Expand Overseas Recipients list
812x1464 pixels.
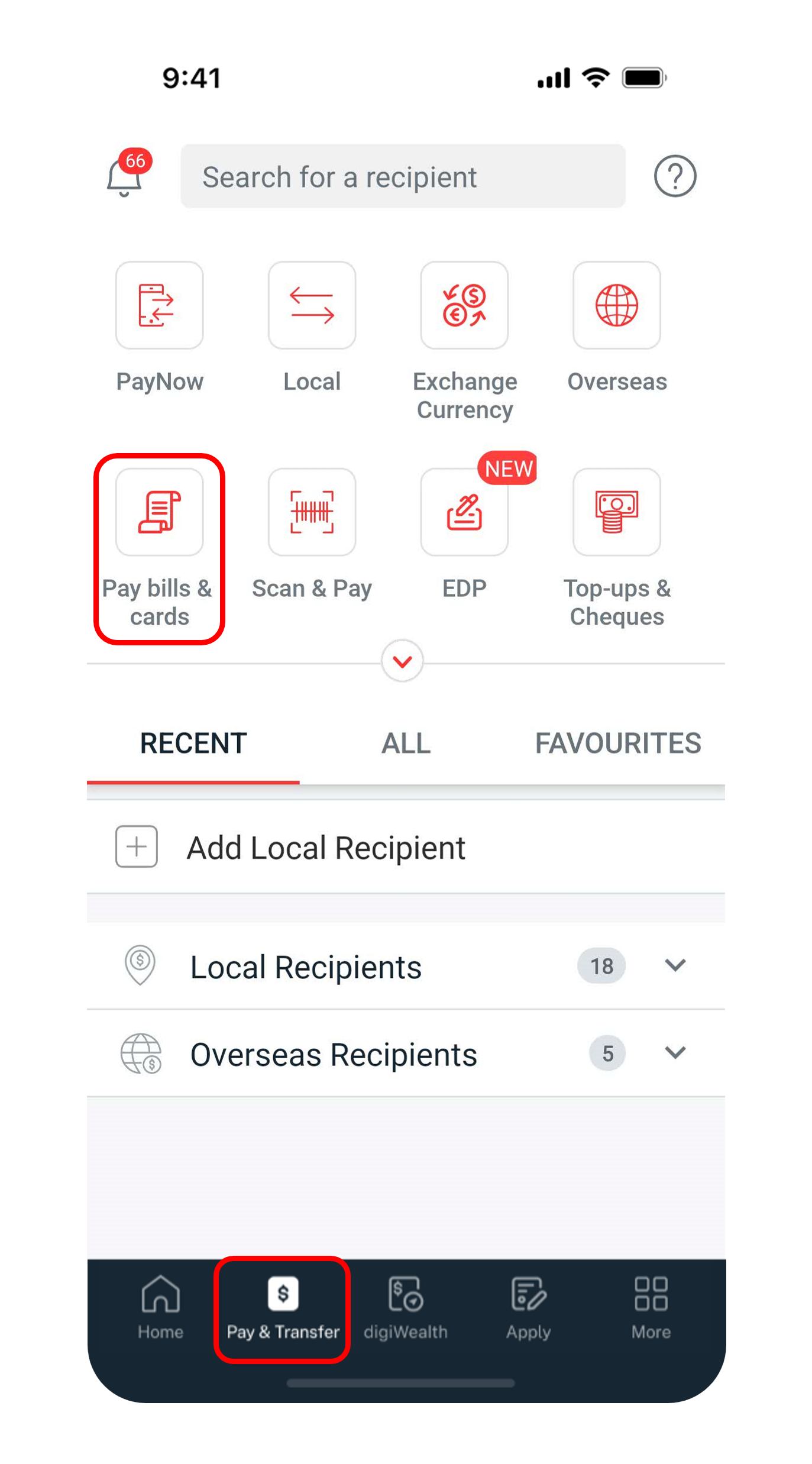[x=674, y=1053]
